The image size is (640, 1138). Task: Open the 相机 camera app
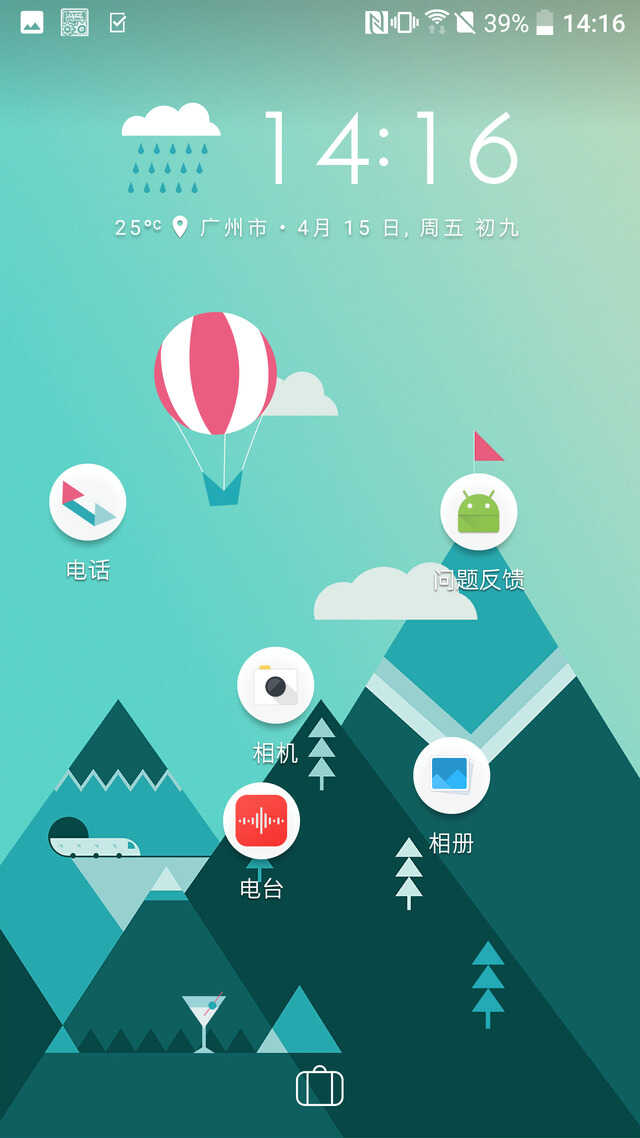[x=275, y=685]
